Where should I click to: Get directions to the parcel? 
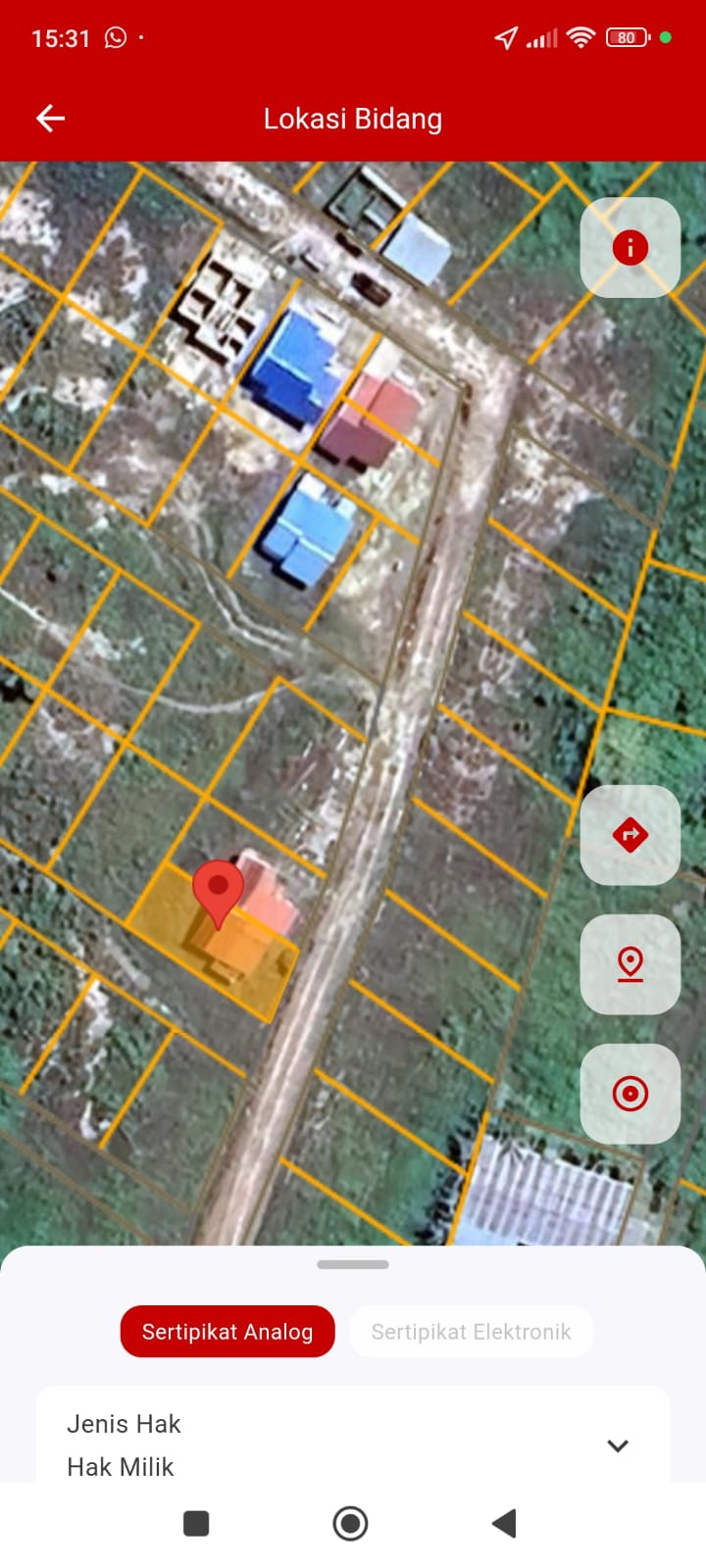click(x=630, y=835)
